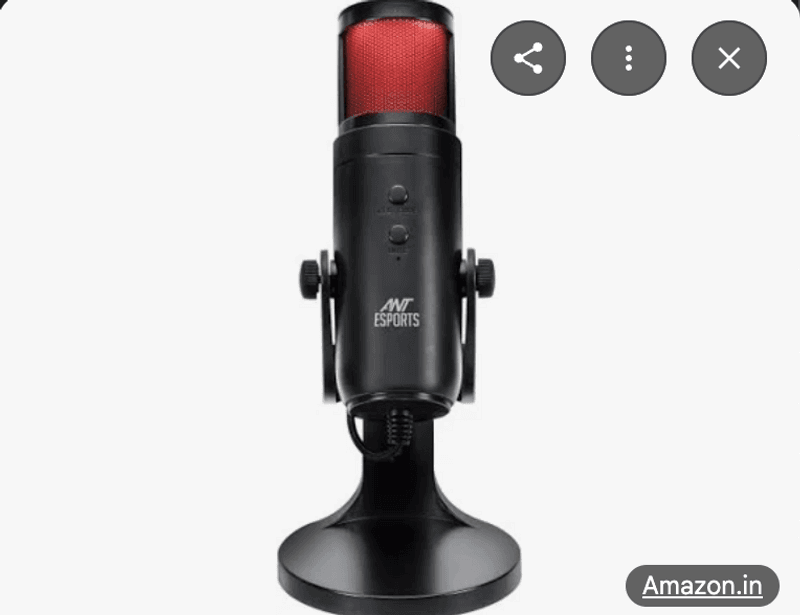800x615 pixels.
Task: Visit the Amazon.in source link
Action: [702, 585]
